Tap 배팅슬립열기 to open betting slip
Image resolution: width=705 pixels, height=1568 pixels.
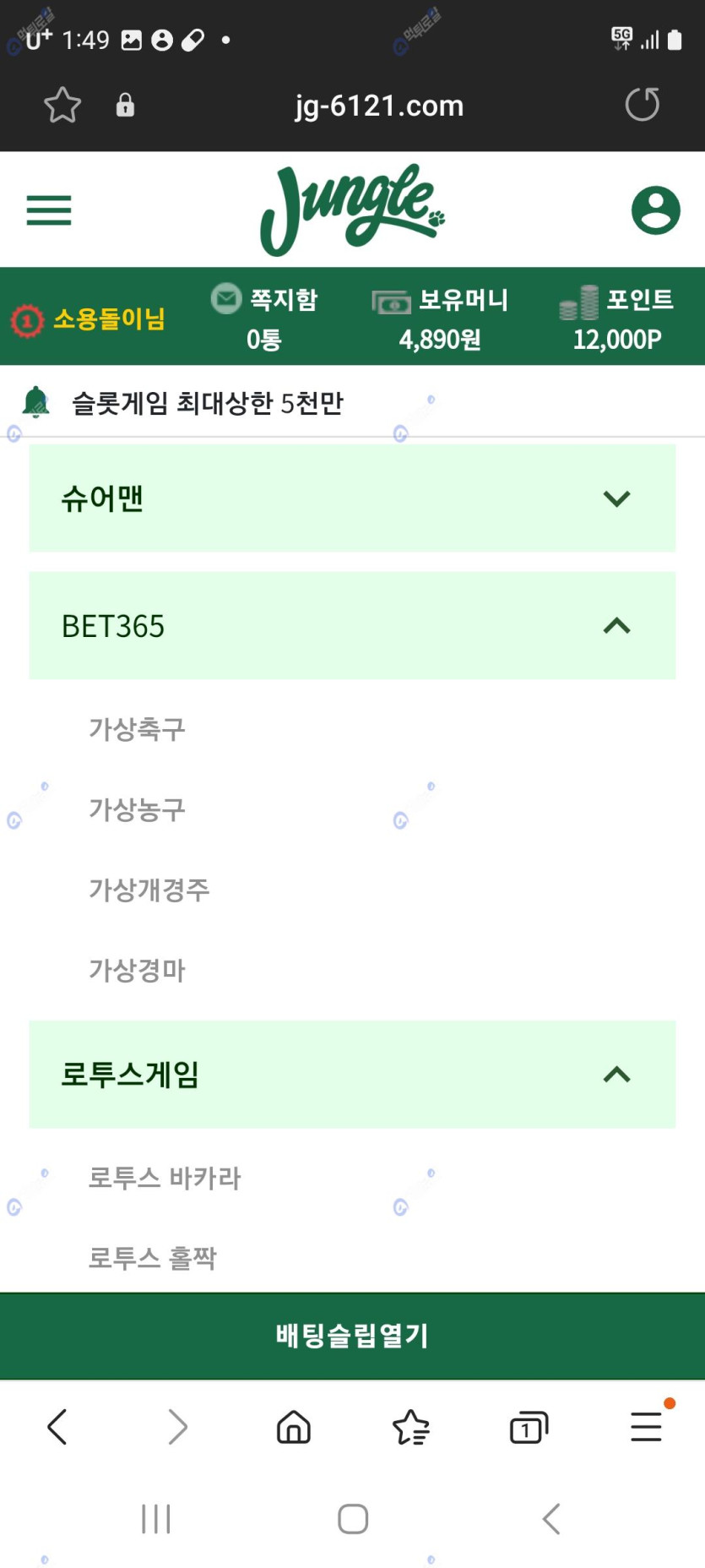pyautogui.click(x=352, y=1336)
